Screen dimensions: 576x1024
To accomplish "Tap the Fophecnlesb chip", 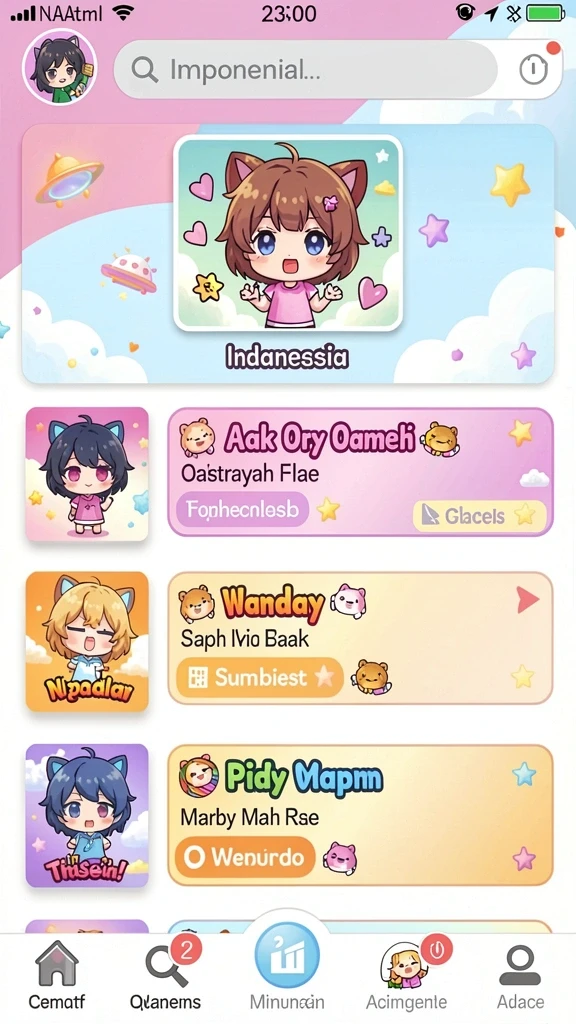I will pos(243,509).
